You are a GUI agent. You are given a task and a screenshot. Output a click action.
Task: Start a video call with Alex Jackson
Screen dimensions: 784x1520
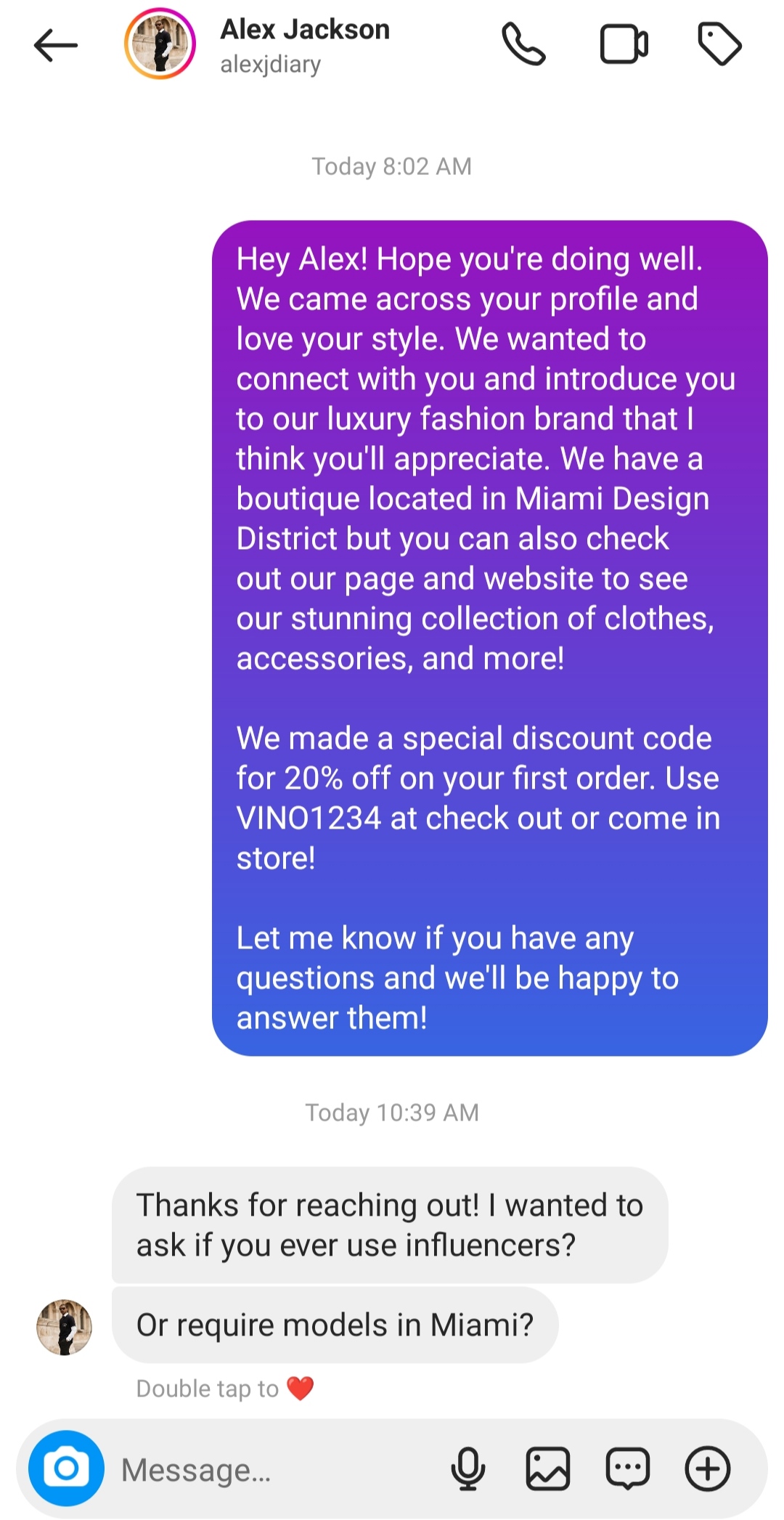tap(624, 44)
